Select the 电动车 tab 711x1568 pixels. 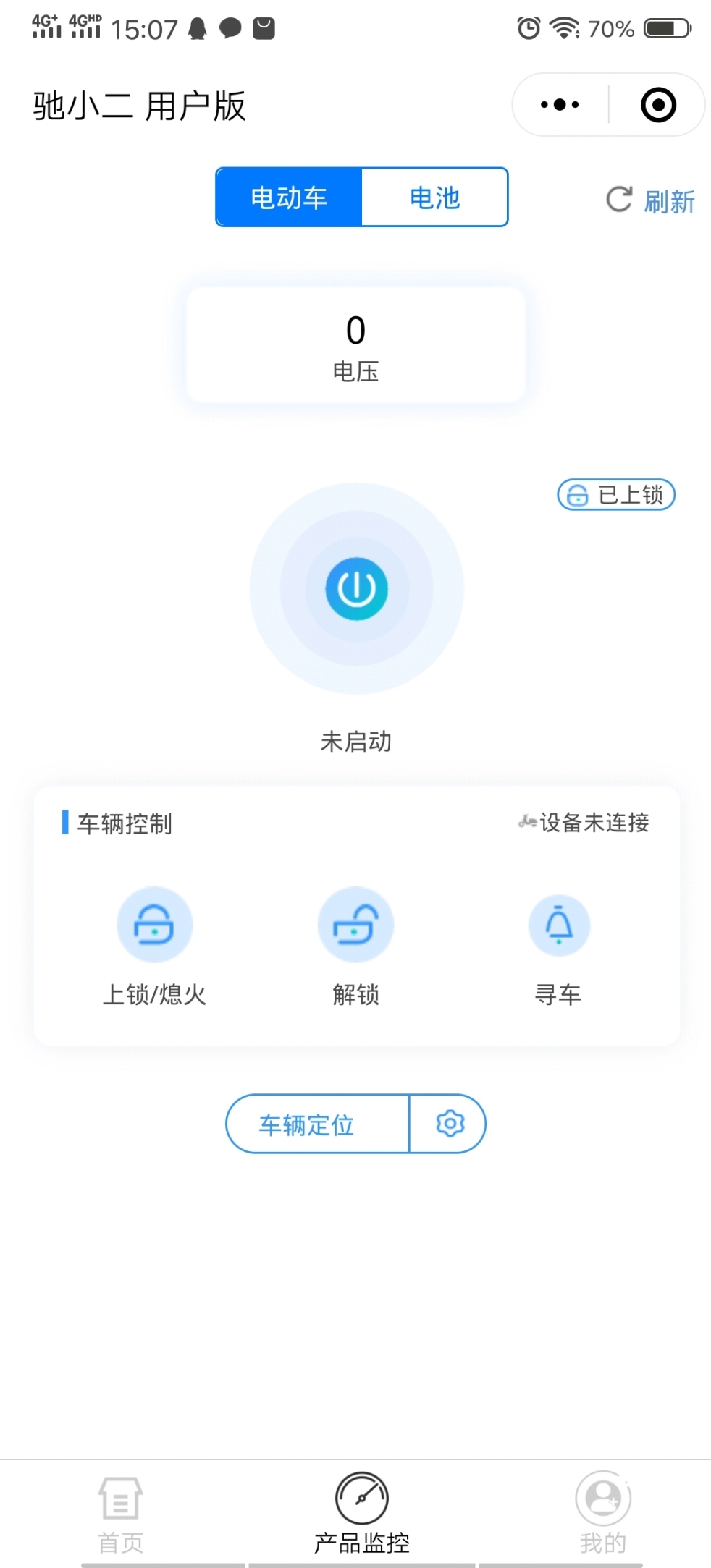[x=289, y=197]
